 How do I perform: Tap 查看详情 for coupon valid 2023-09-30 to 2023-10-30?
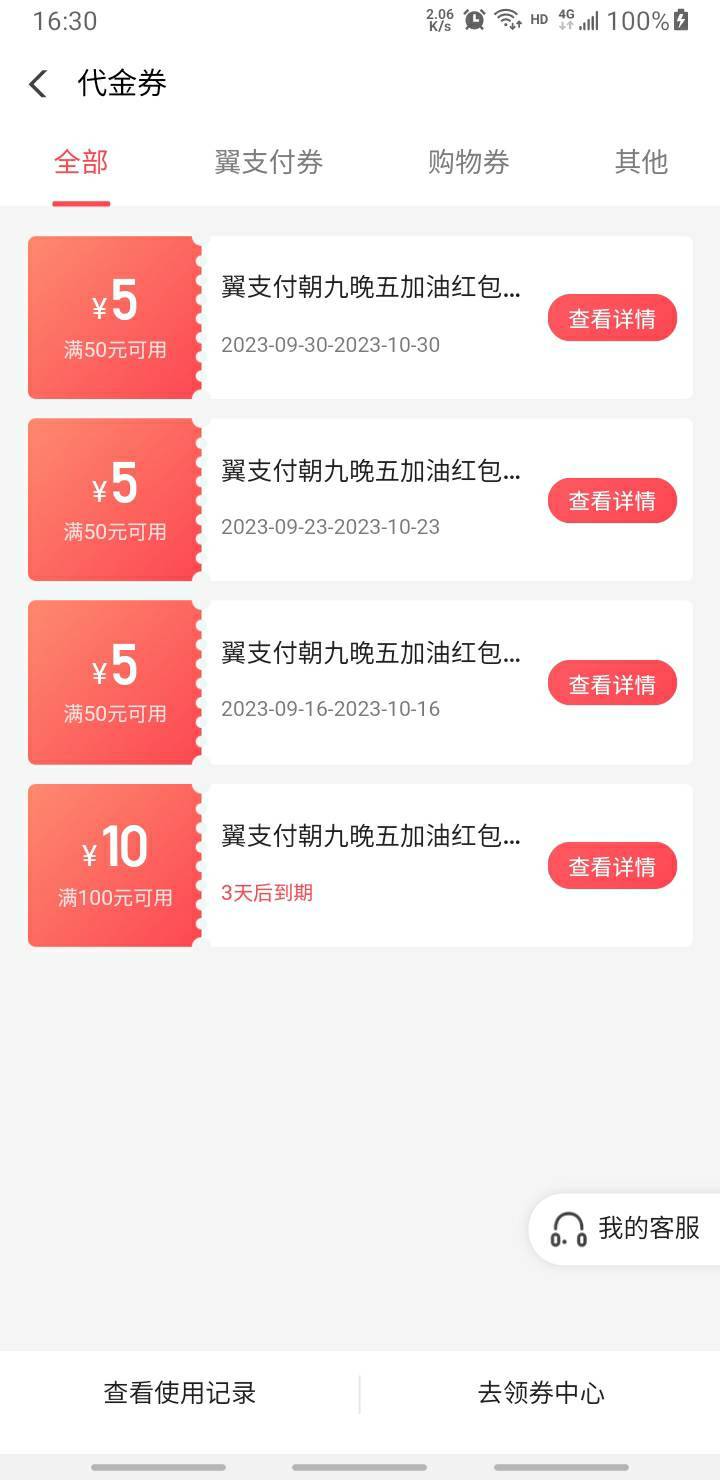[612, 318]
